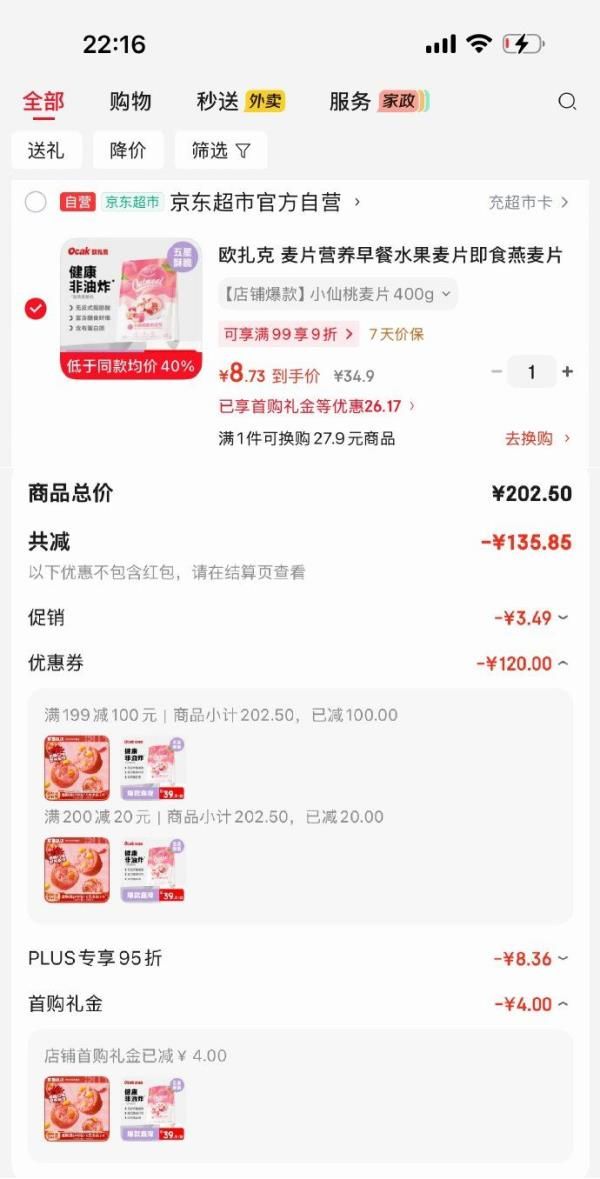Open the 欧扎克 oatmeal product image
Screen dimensions: 600x1179
pyautogui.click(x=129, y=309)
